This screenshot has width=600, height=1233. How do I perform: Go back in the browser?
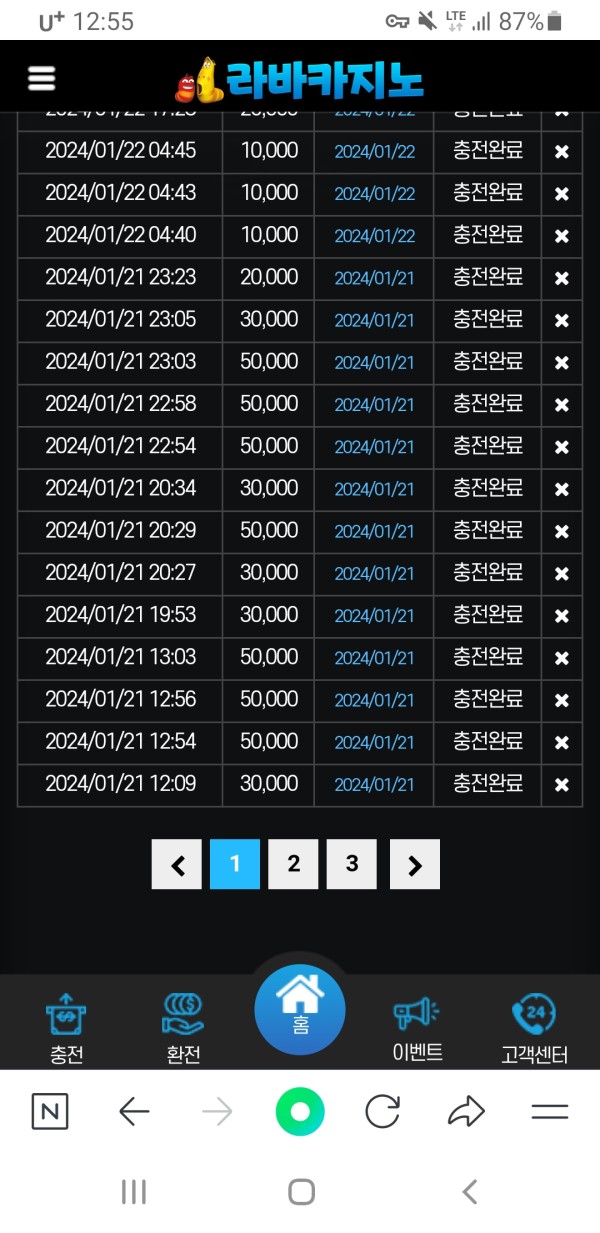(x=134, y=1111)
